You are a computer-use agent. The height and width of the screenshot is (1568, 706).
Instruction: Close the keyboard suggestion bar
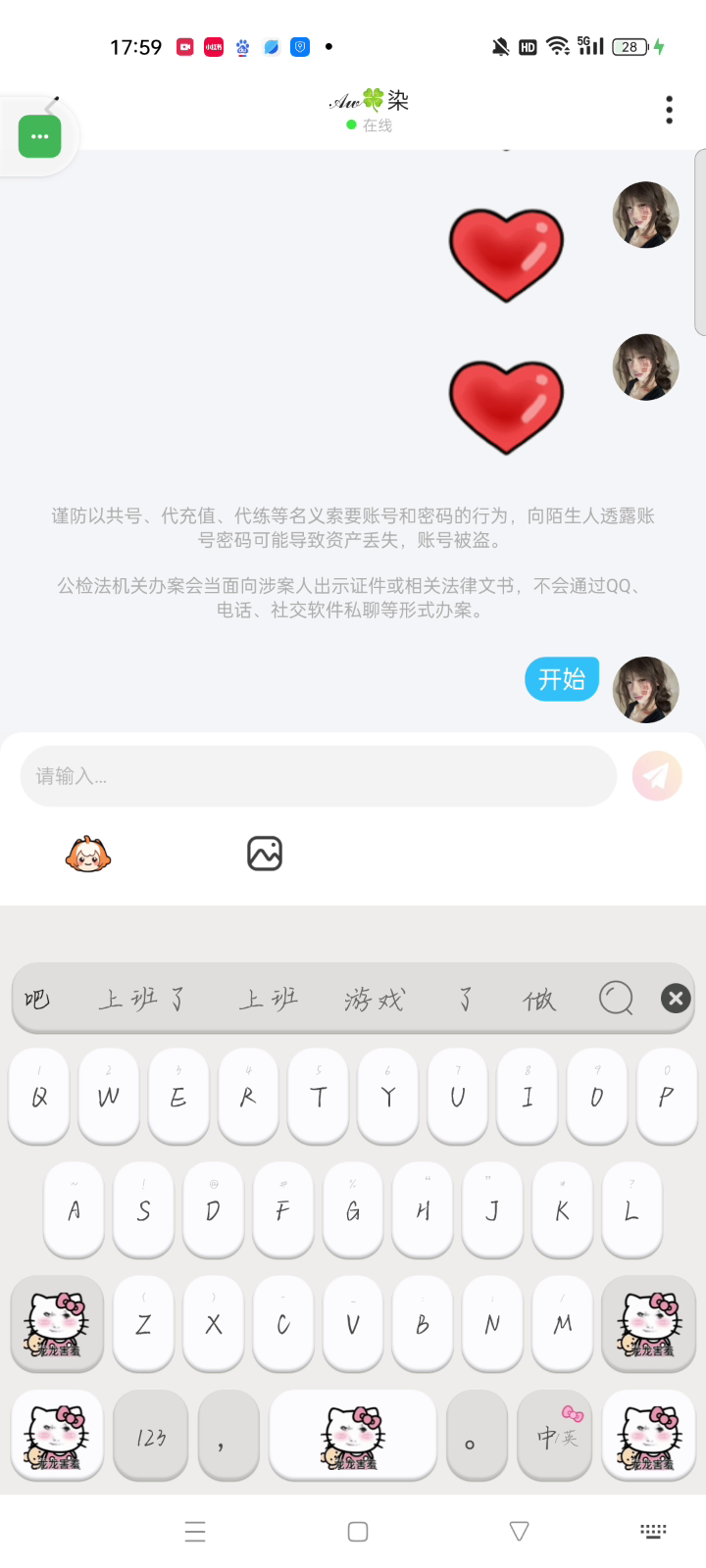[675, 999]
